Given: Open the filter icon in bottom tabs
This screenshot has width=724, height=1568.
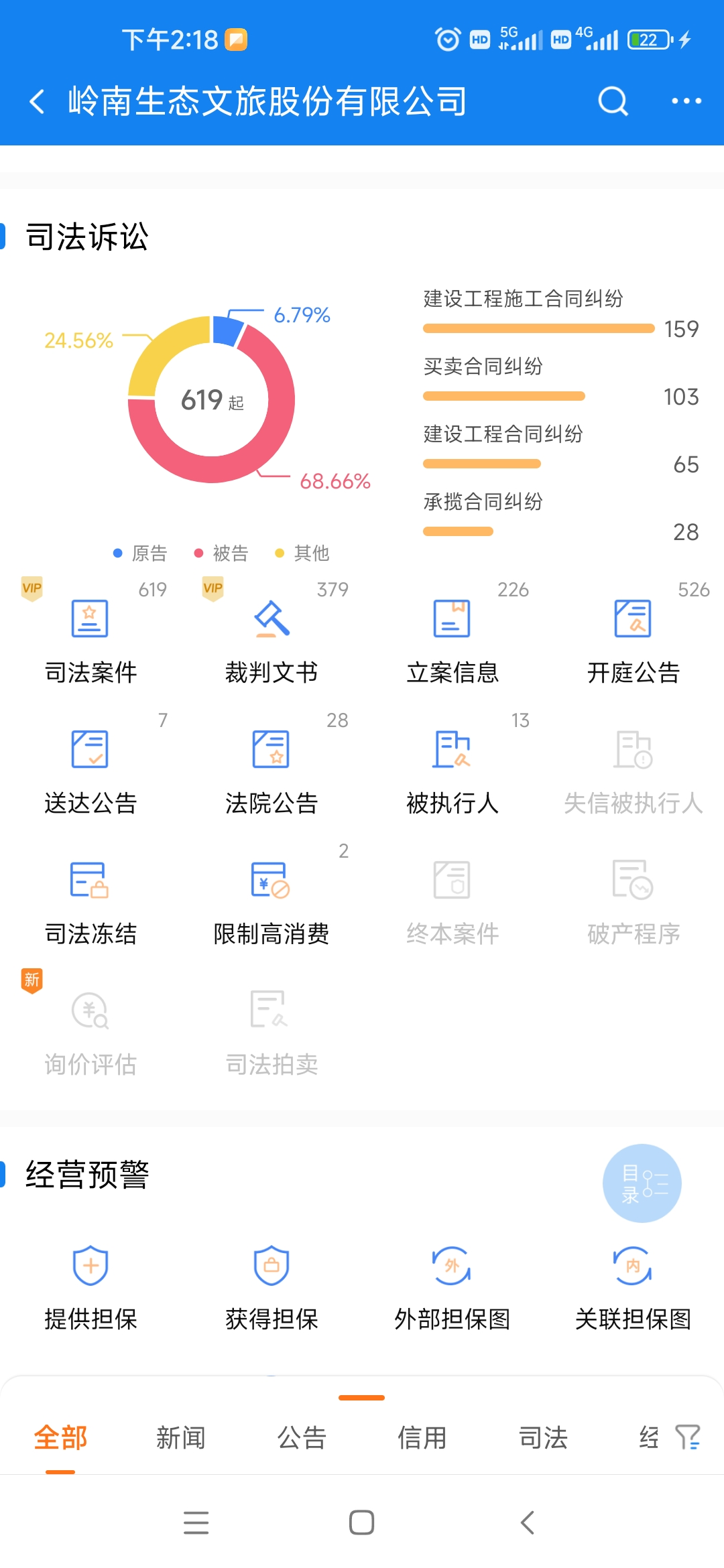Looking at the screenshot, I should [688, 1437].
